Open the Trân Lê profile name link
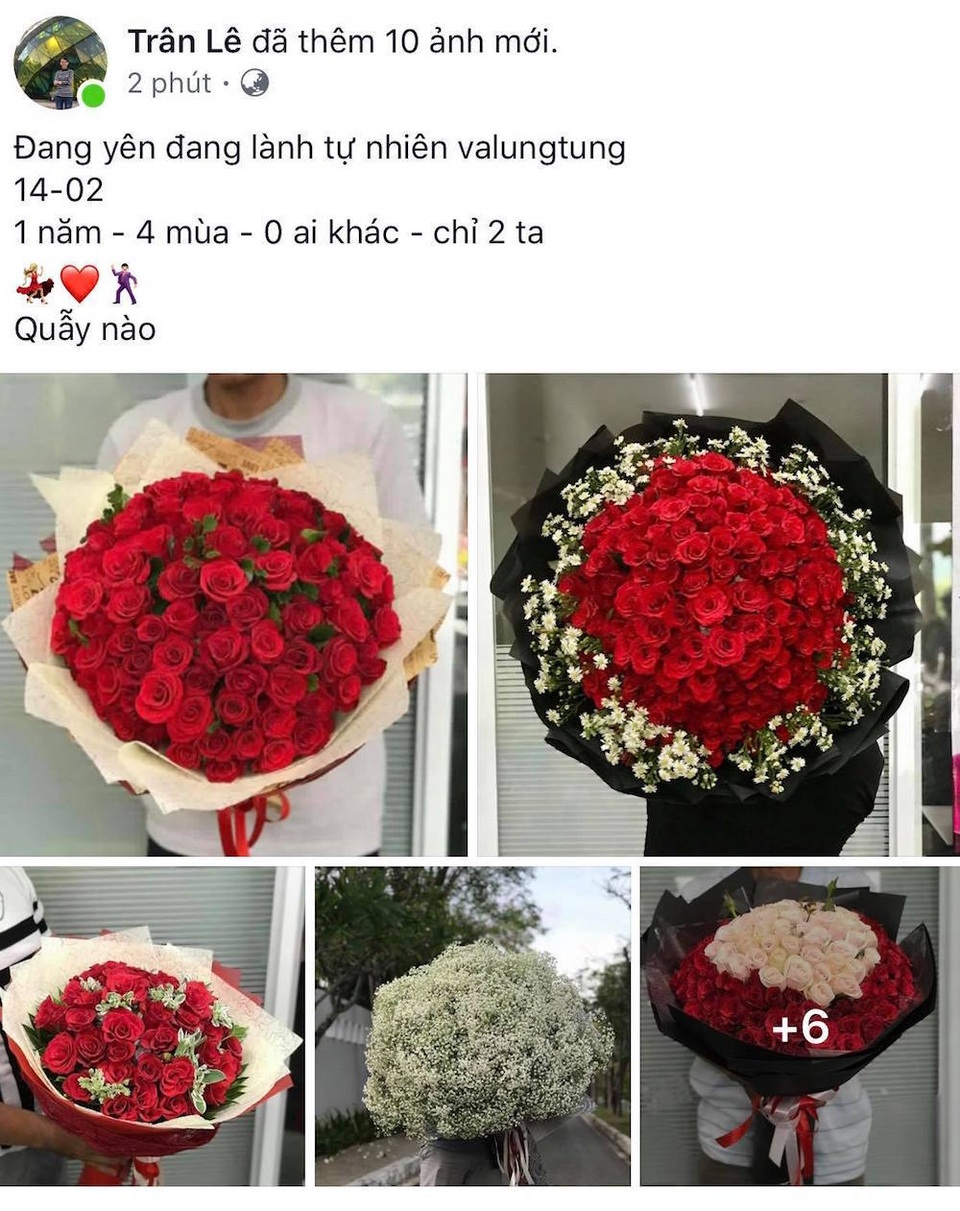 (185, 41)
